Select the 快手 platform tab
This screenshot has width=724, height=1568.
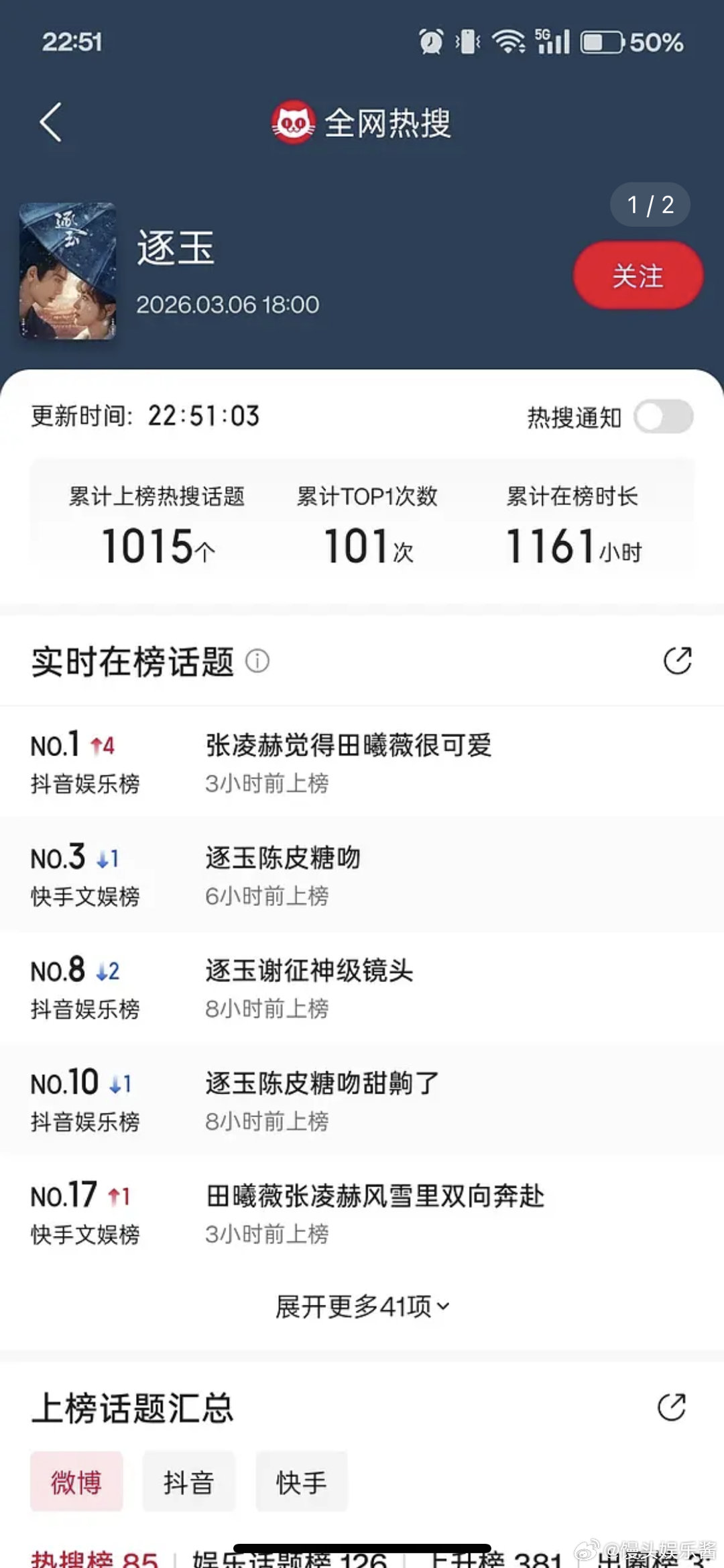click(x=301, y=1481)
